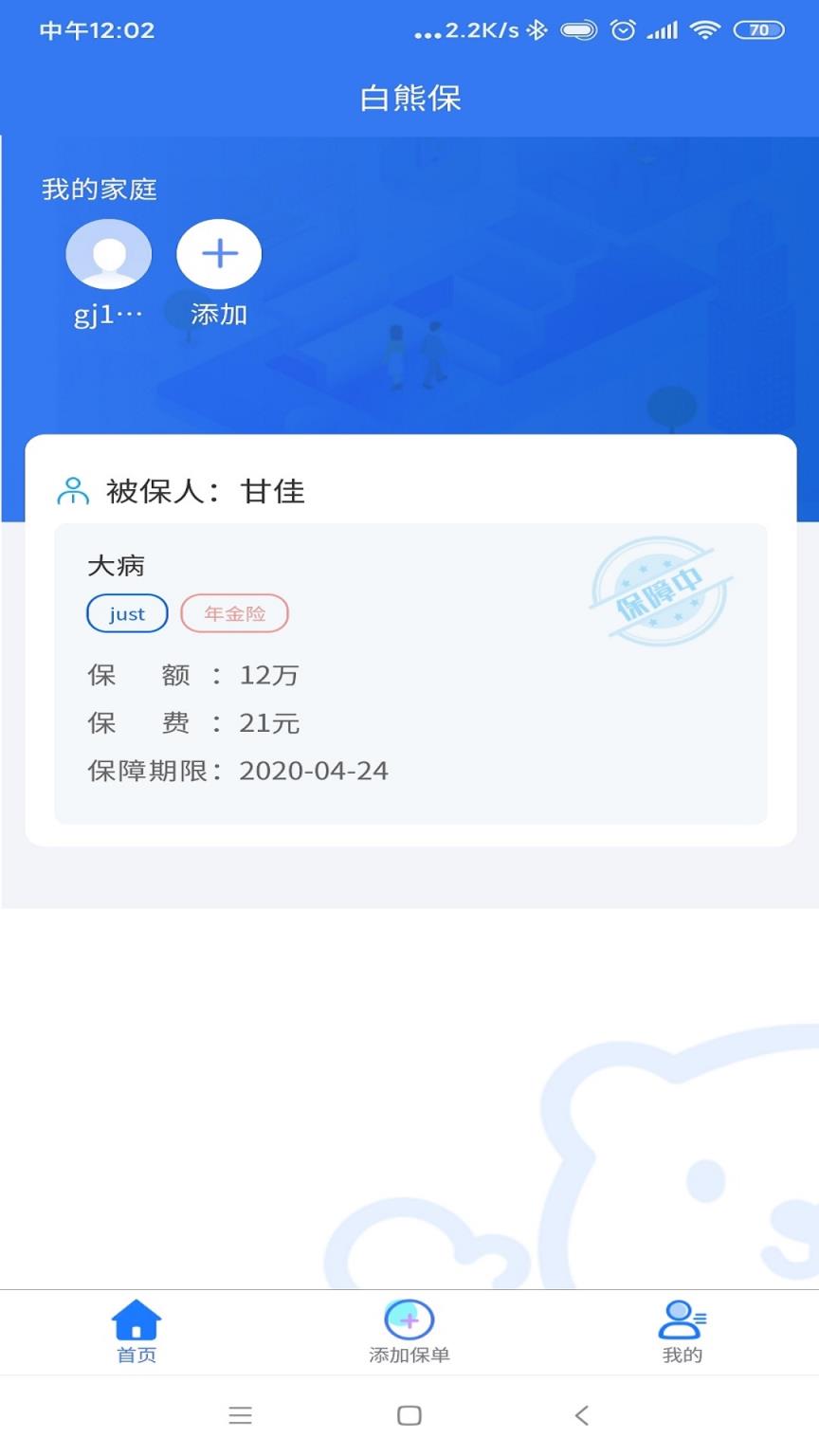Select the 年金险 annuity insurance tag
The width and height of the screenshot is (819, 1456).
[x=234, y=613]
